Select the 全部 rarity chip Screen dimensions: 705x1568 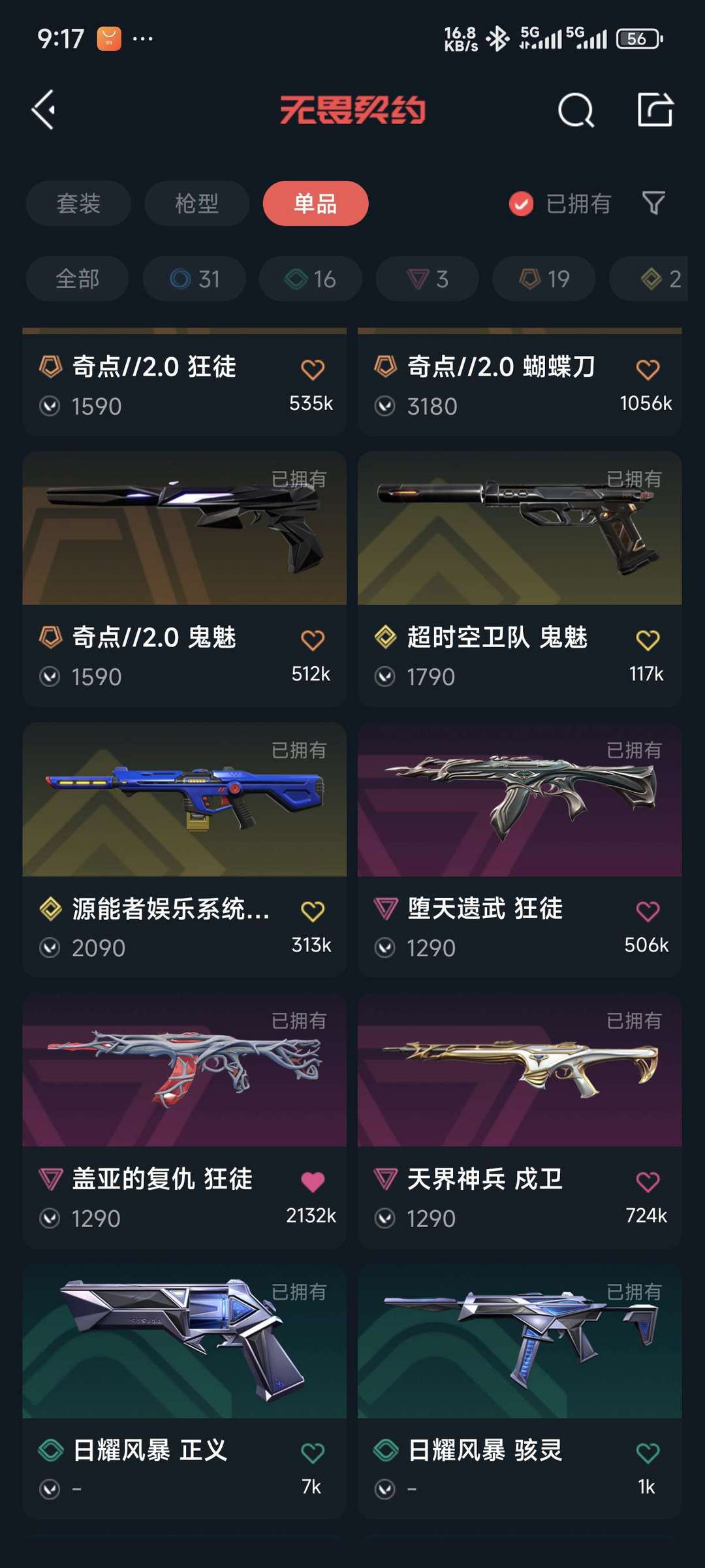(x=77, y=279)
